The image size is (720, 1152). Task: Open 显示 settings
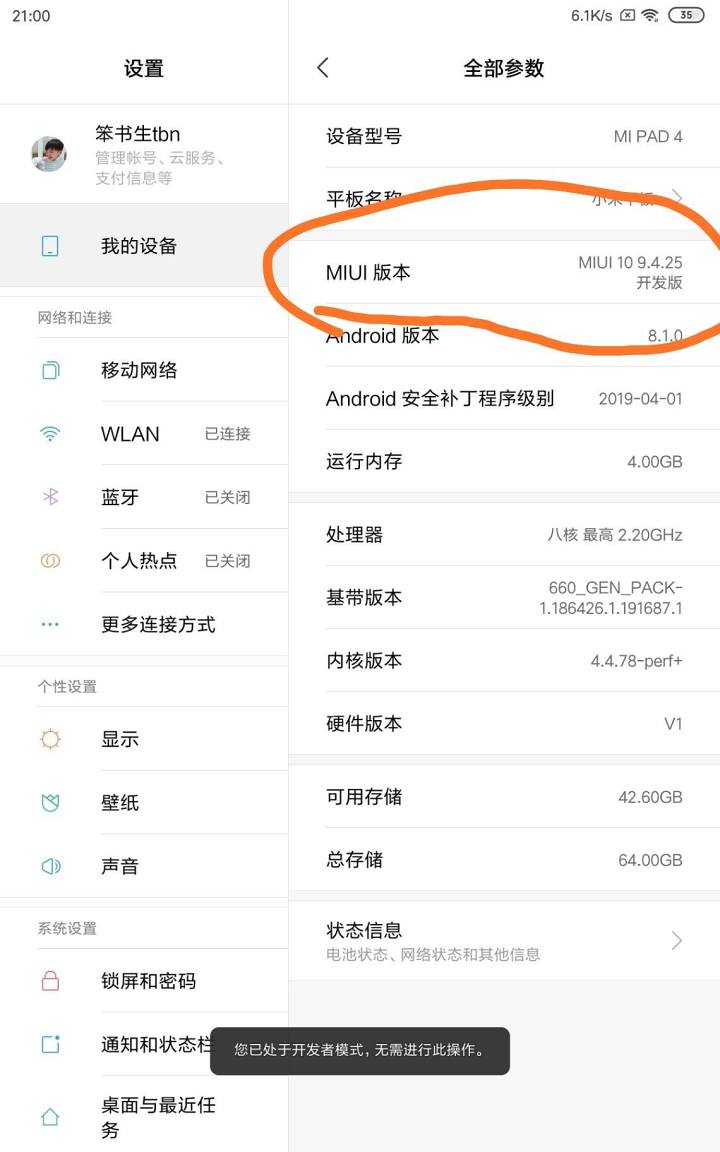[144, 738]
